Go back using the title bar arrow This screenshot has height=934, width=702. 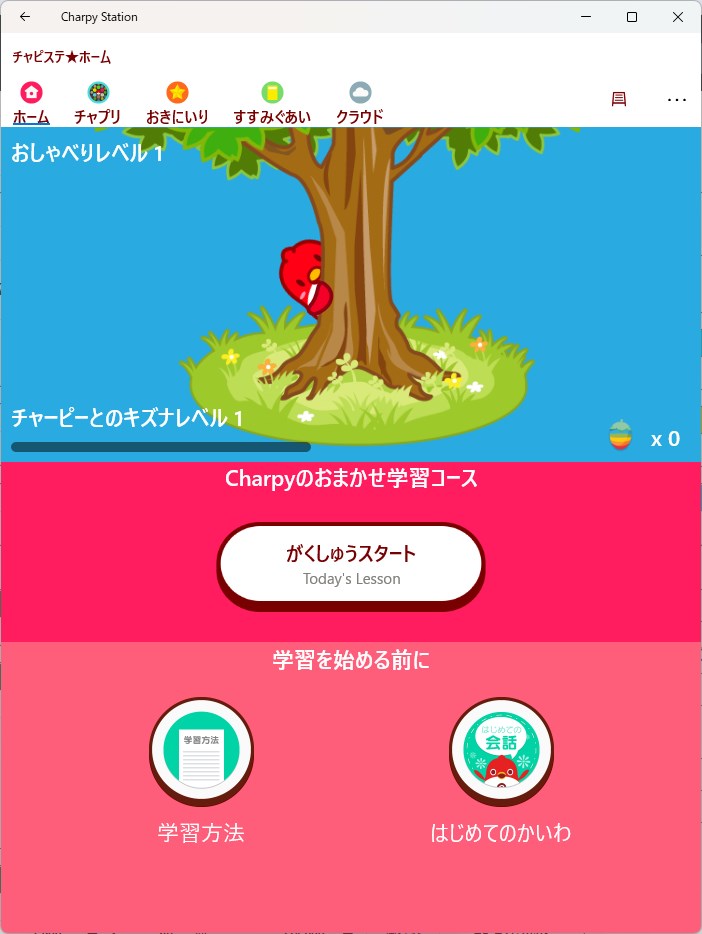24,17
